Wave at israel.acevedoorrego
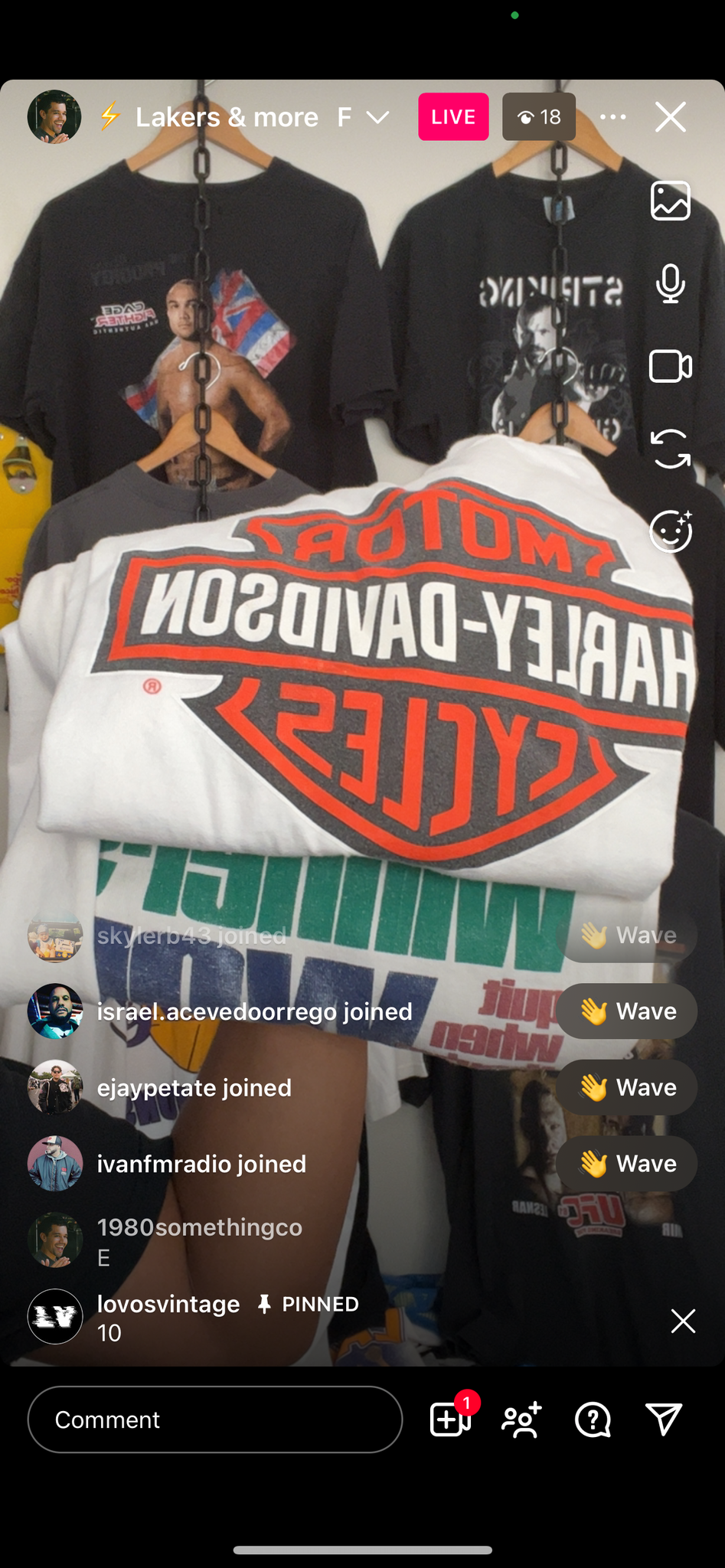This screenshot has width=725, height=1568. click(627, 1011)
